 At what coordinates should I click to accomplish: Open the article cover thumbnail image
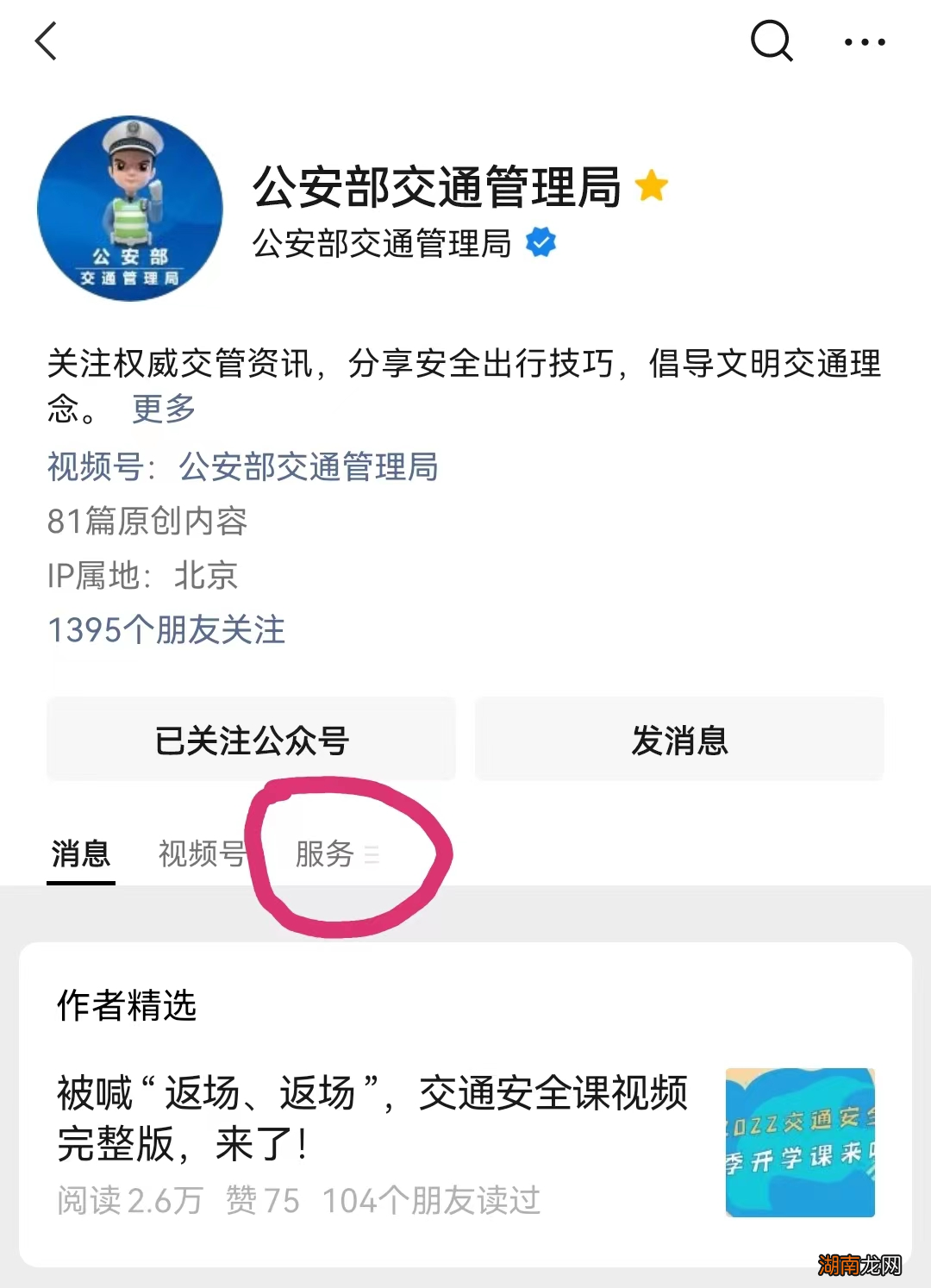point(800,1144)
